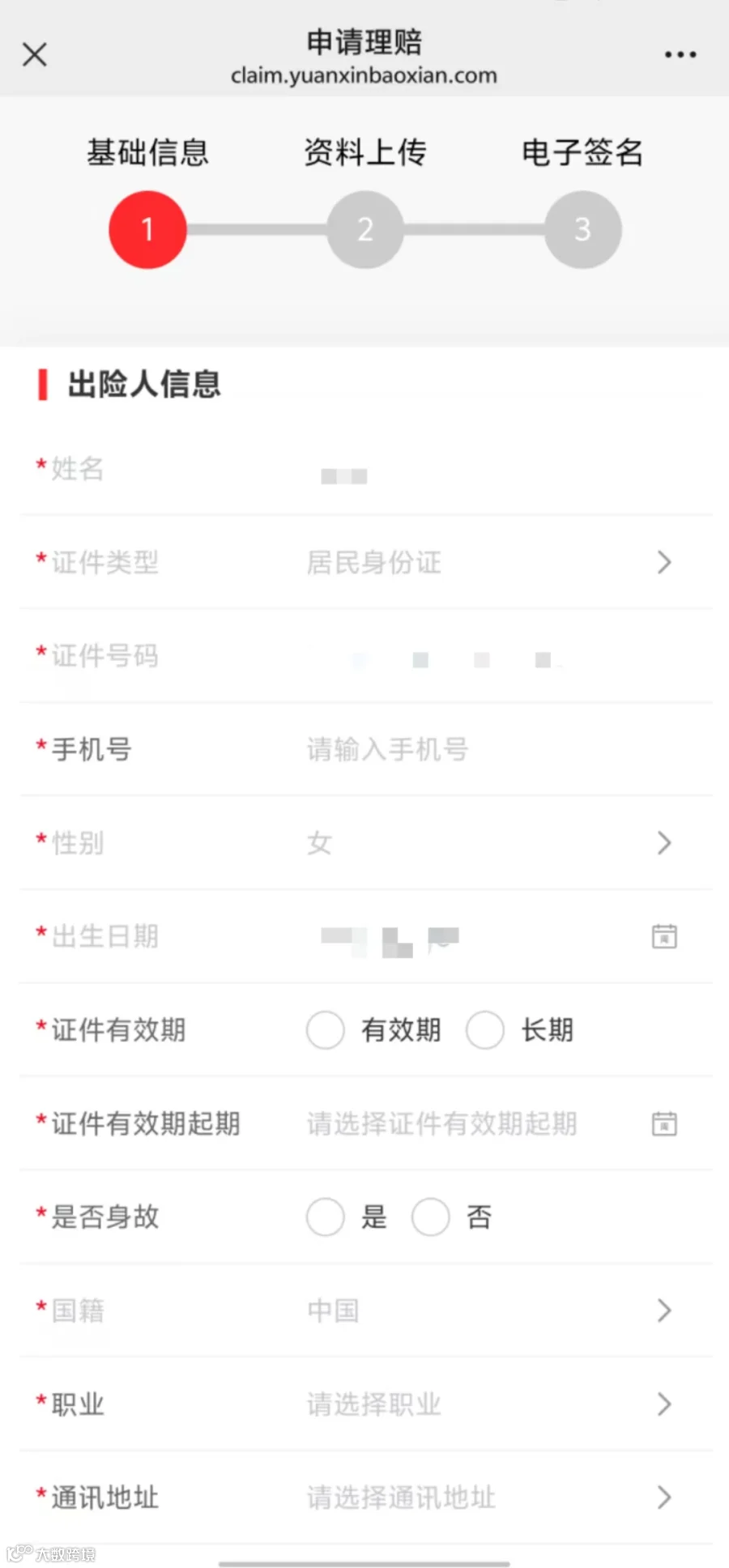Click step indicator 1 for 基础信息
Screen dimensions: 729x1568
[147, 229]
